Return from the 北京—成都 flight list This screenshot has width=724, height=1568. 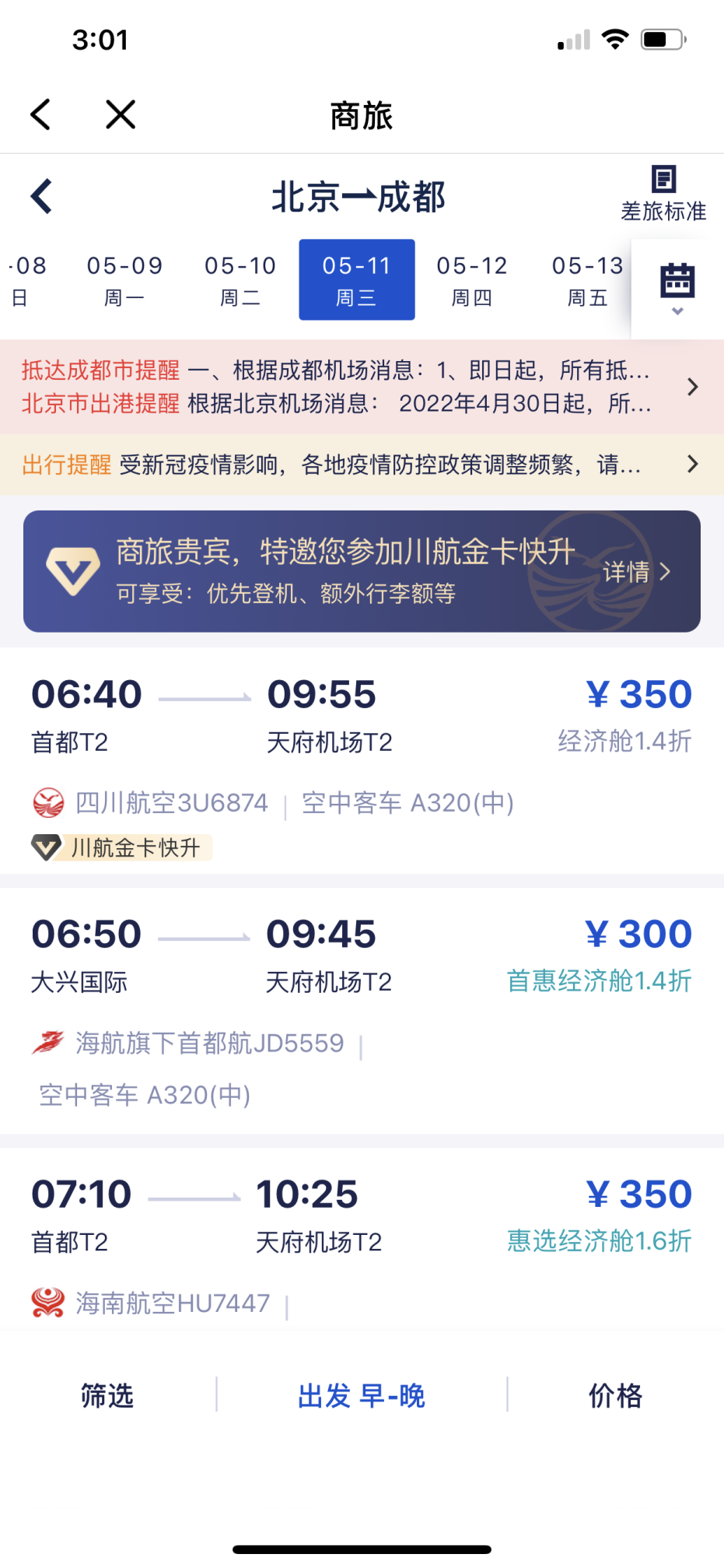(41, 196)
